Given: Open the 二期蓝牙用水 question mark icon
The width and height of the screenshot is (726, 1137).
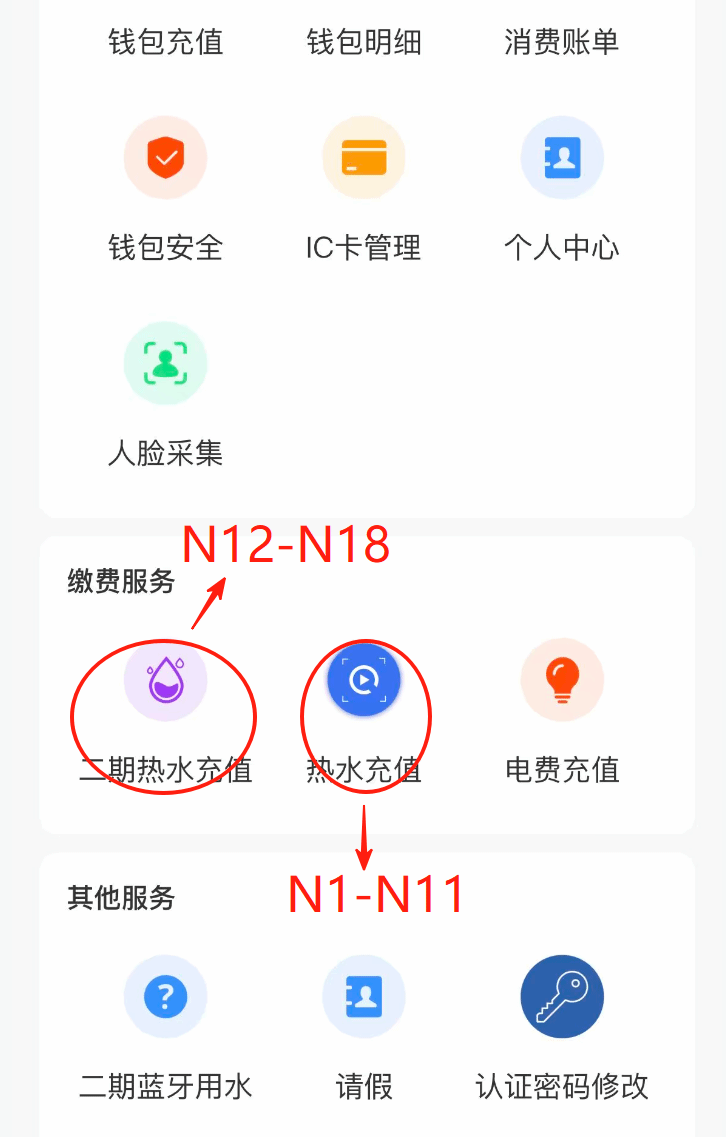Looking at the screenshot, I should [x=165, y=996].
